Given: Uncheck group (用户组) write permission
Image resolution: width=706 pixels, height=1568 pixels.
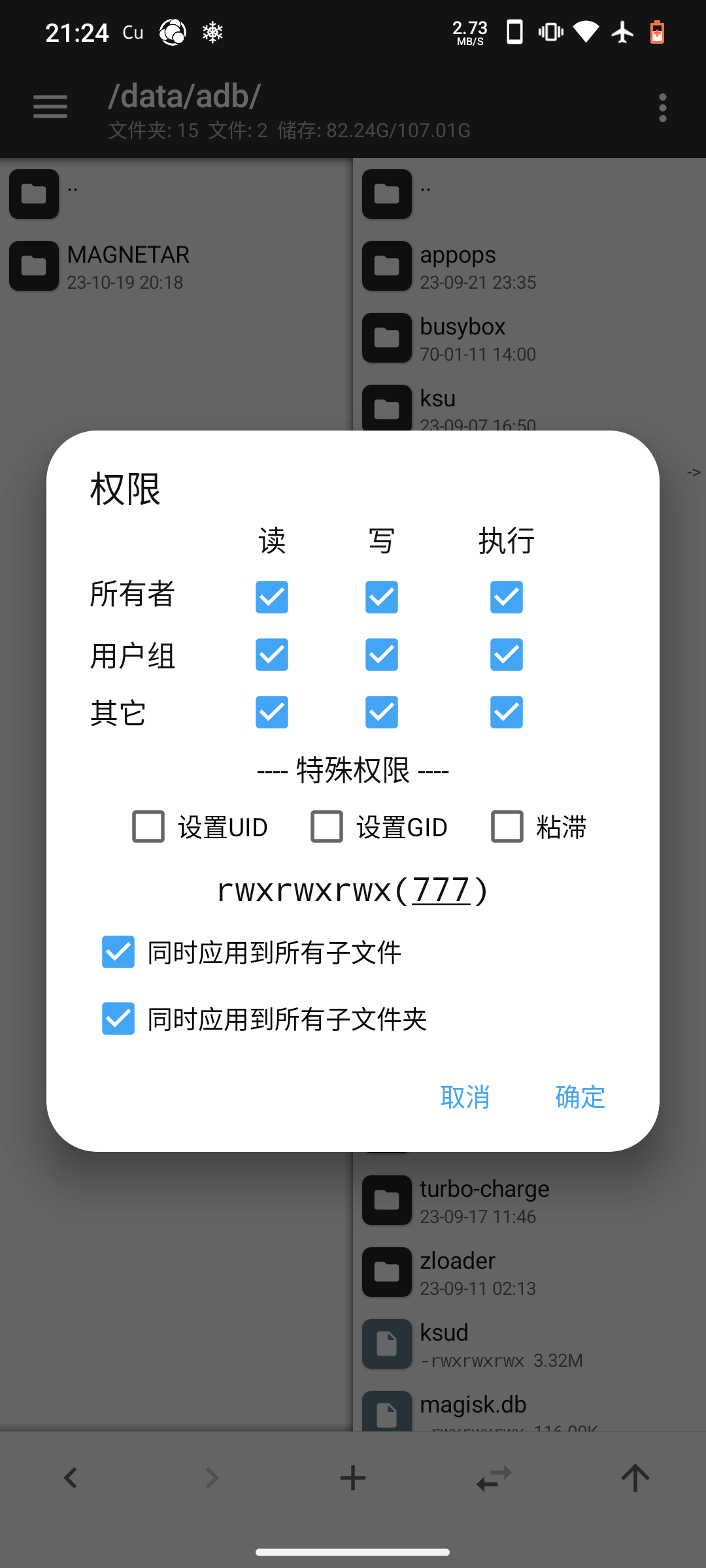Looking at the screenshot, I should (381, 655).
